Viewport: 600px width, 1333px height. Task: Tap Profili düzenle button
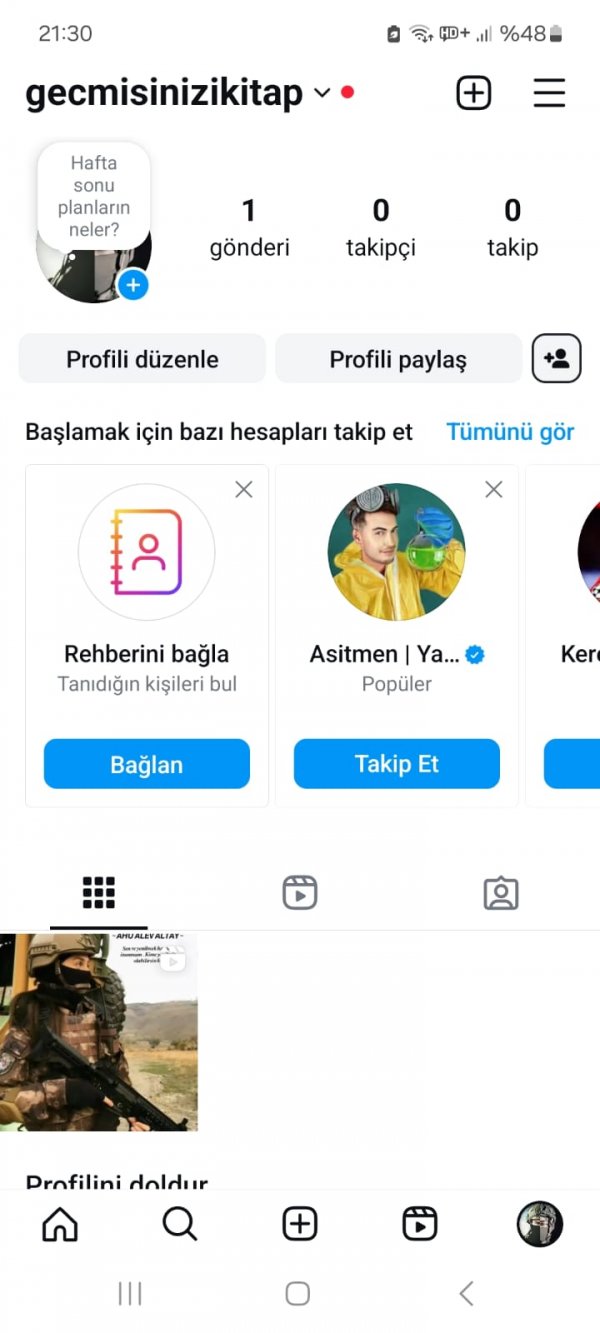(x=142, y=359)
